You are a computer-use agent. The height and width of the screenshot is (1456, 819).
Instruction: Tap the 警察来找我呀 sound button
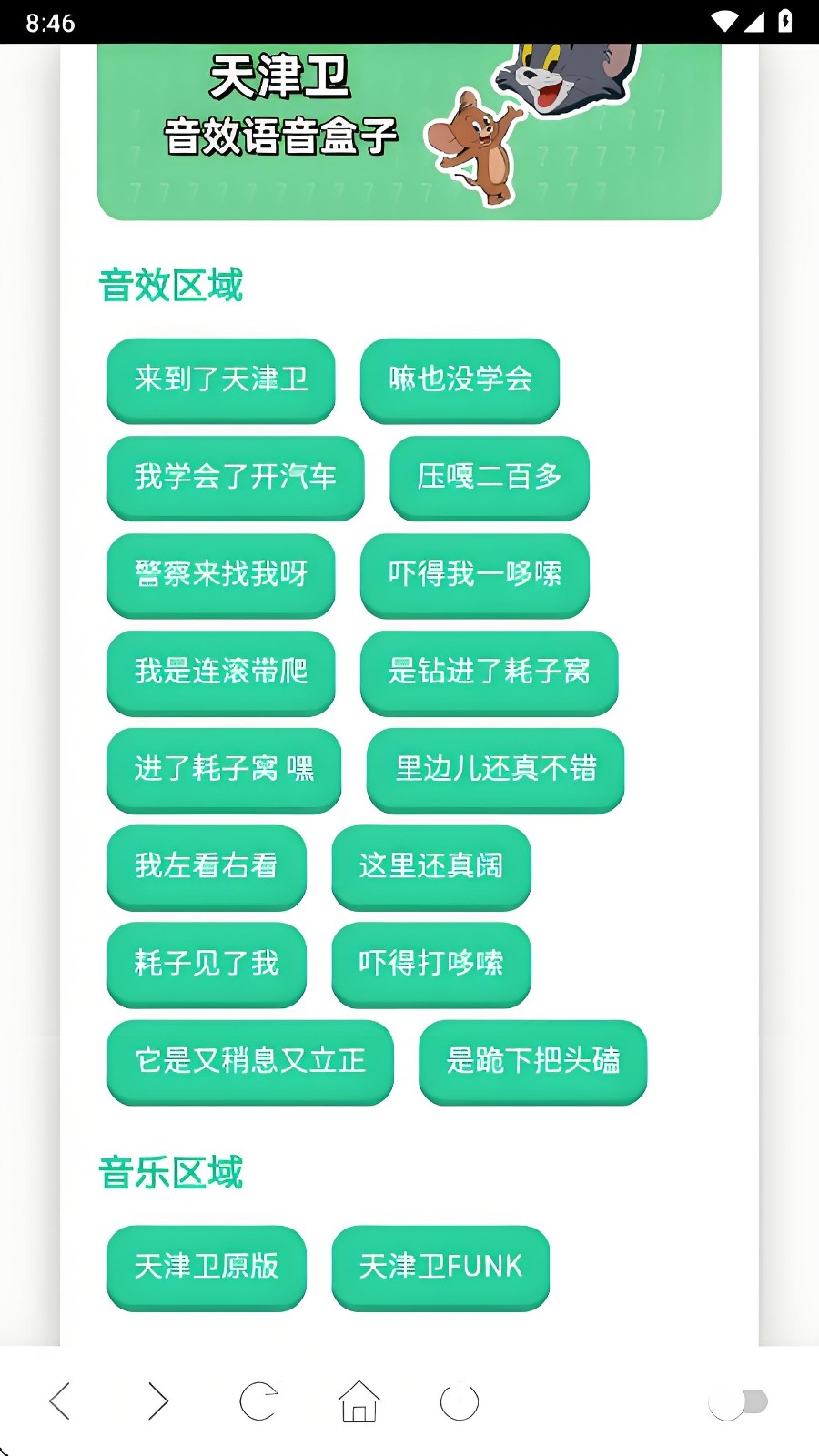pyautogui.click(x=221, y=574)
